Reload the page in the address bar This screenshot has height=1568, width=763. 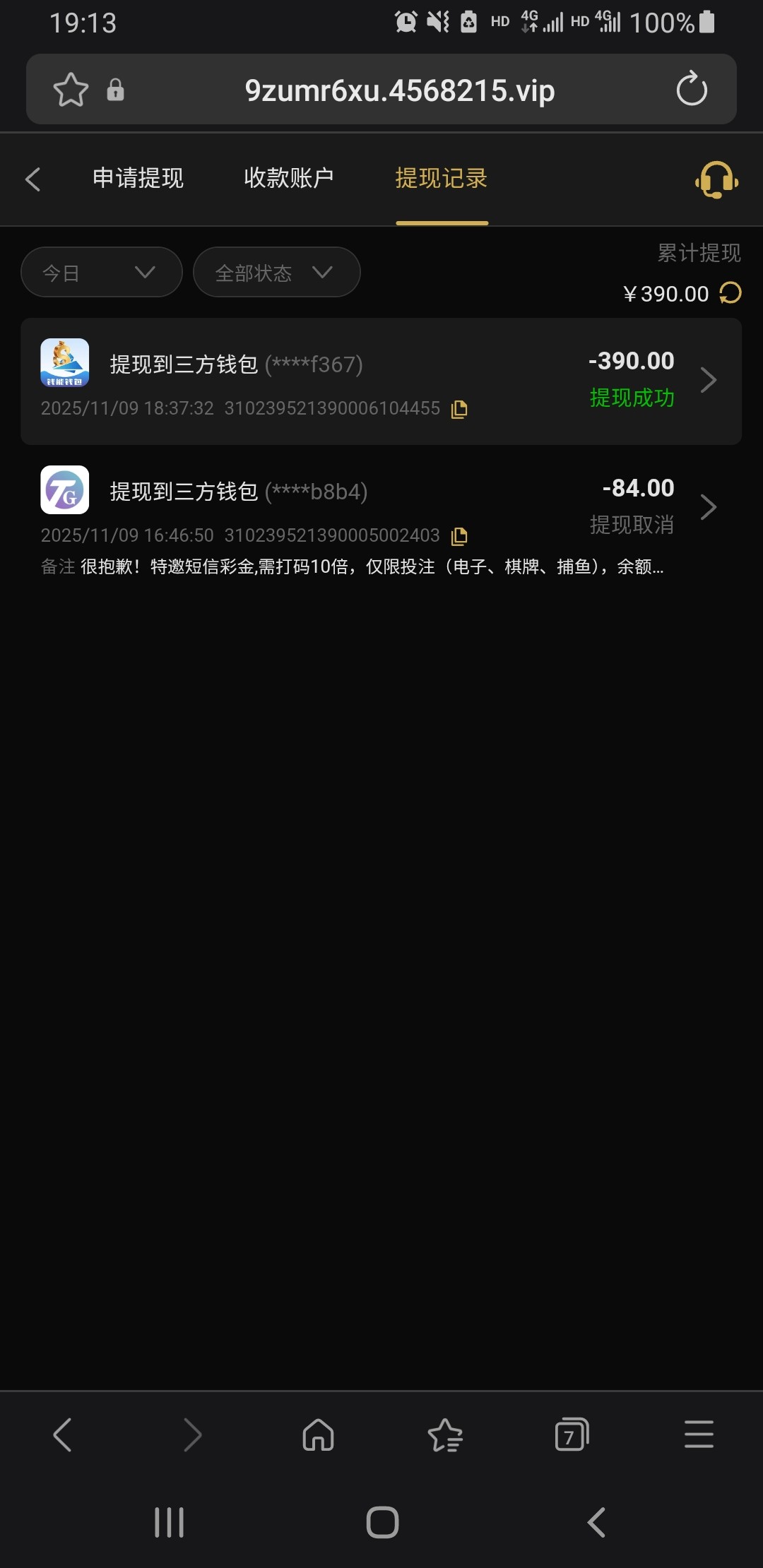pyautogui.click(x=691, y=90)
